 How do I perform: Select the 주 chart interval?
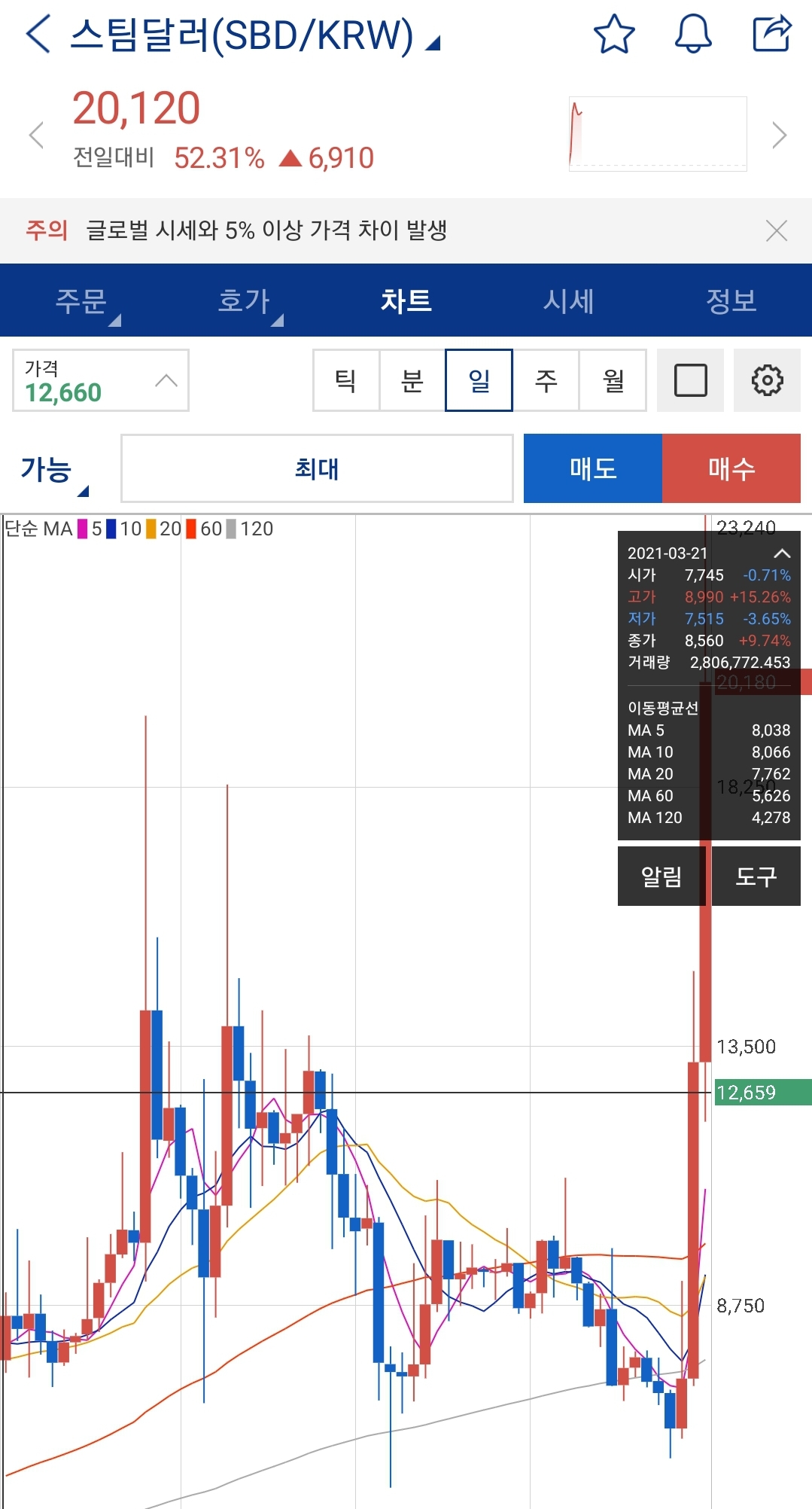(x=546, y=380)
